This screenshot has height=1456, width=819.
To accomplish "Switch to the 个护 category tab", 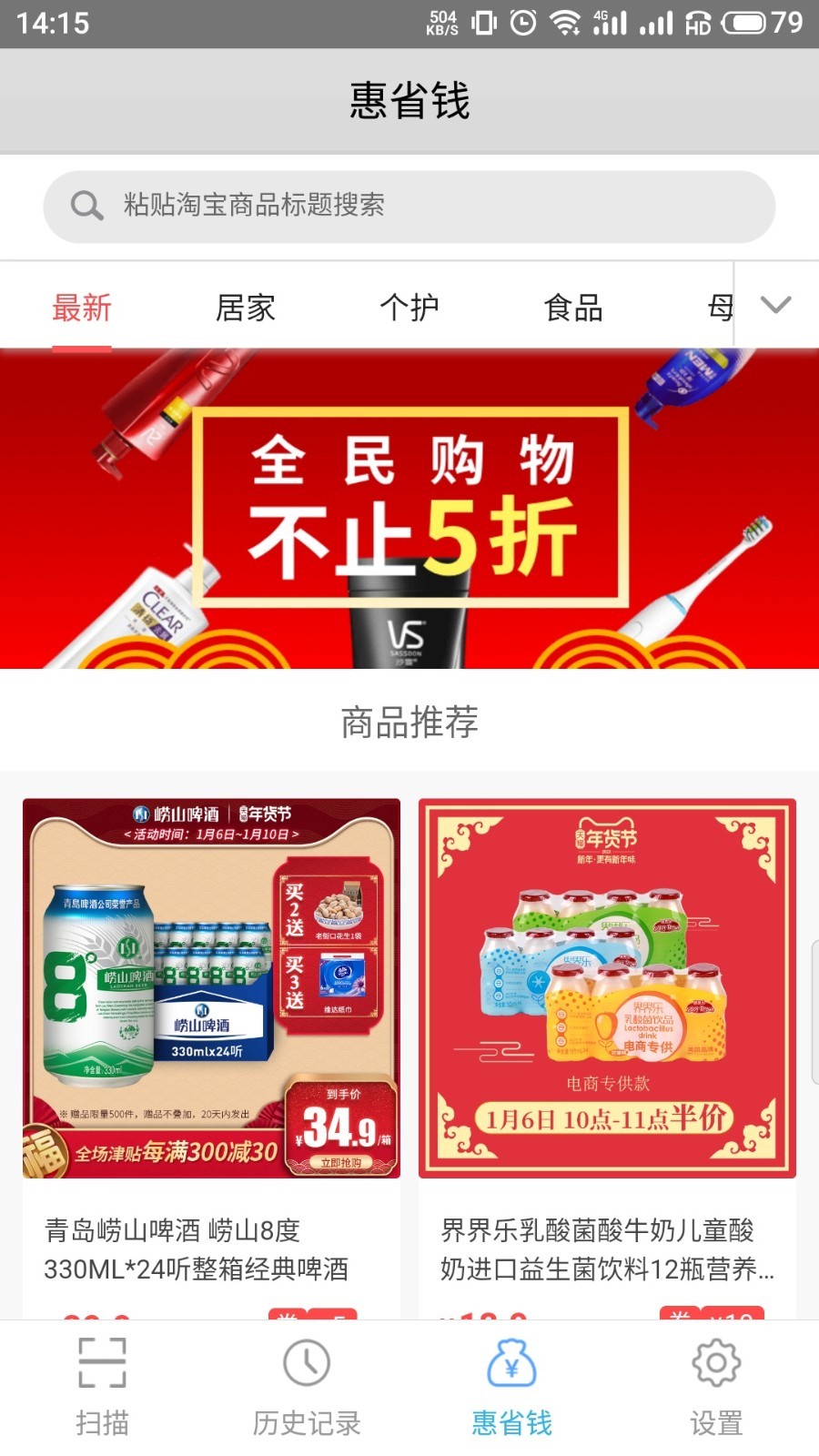I will tap(409, 308).
